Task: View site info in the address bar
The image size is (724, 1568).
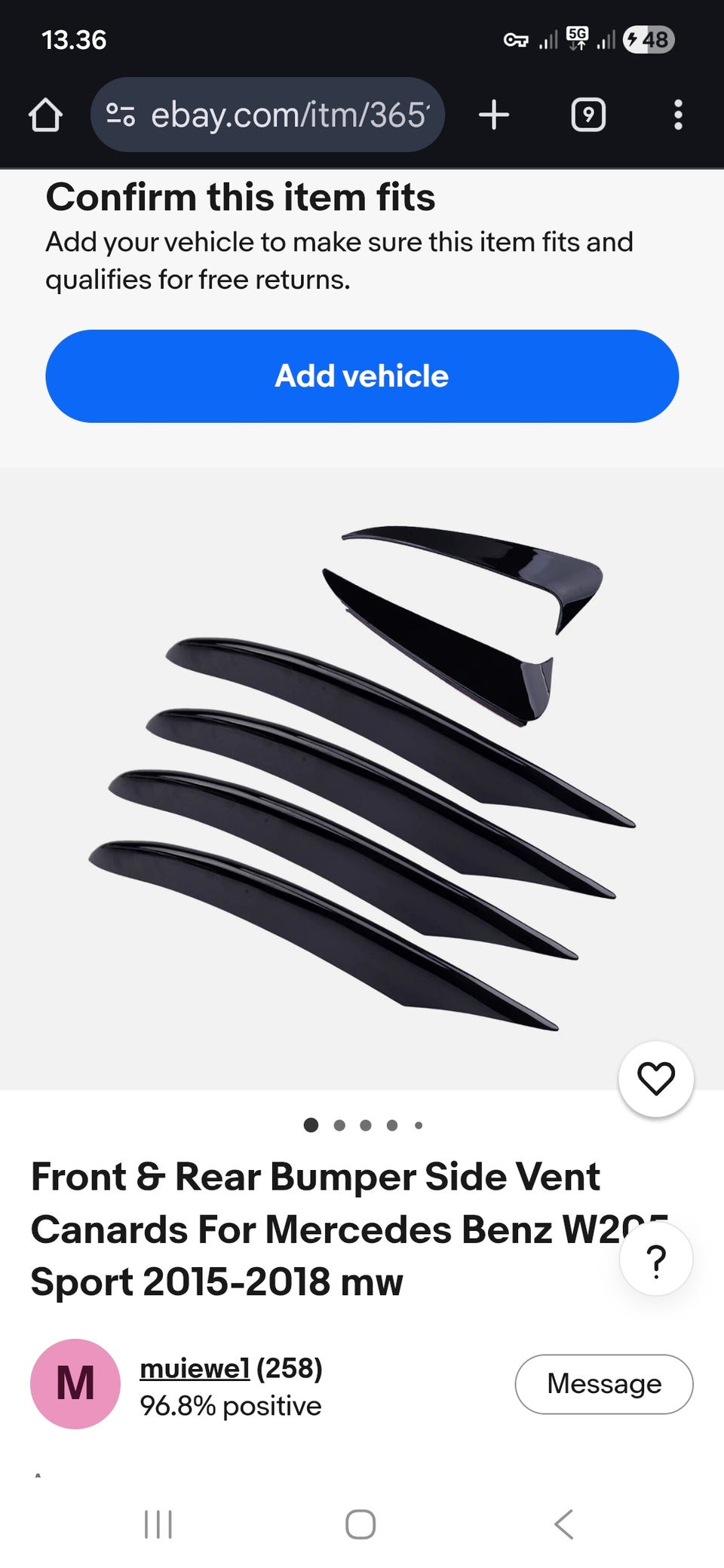Action: pyautogui.click(x=121, y=115)
